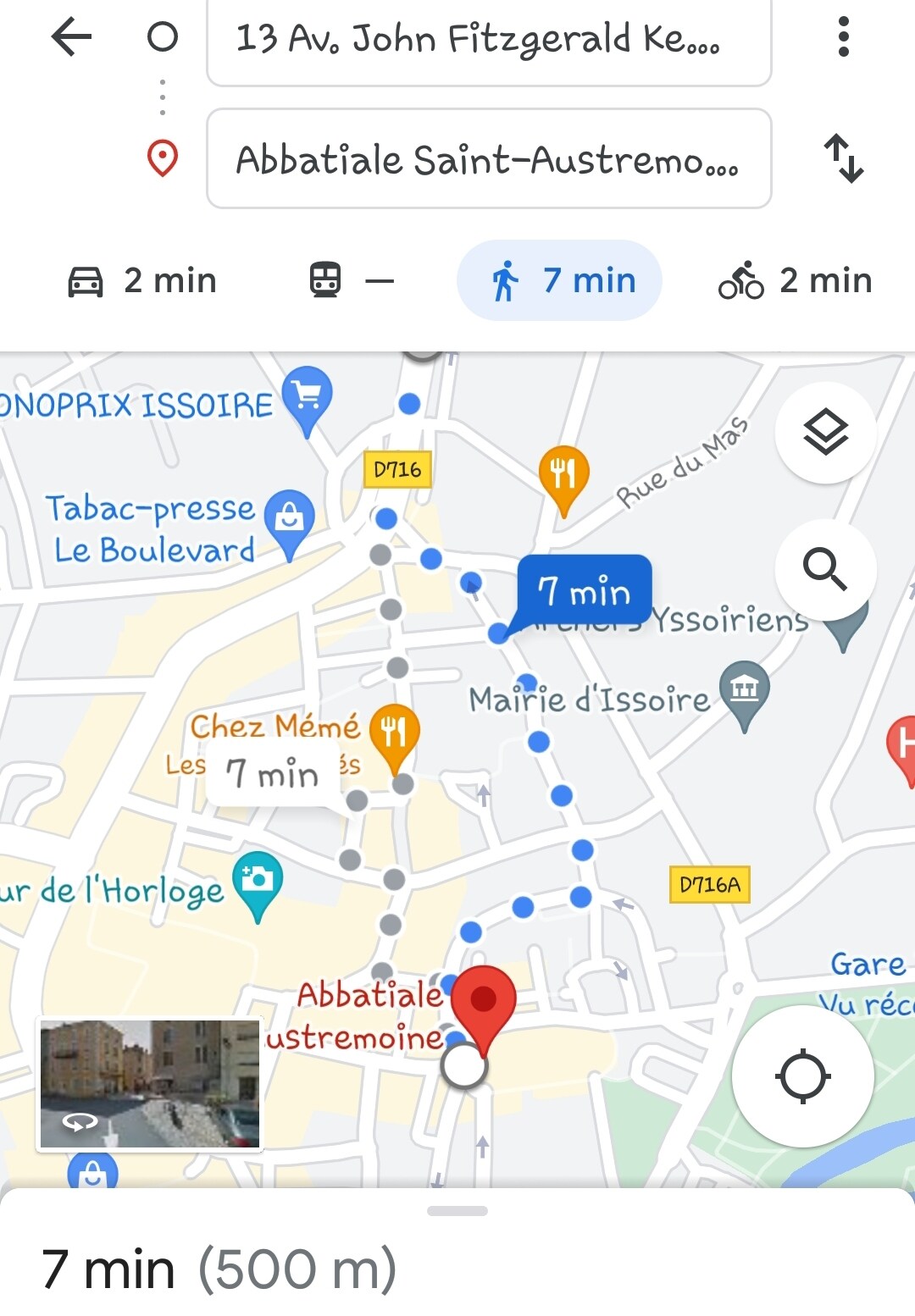Edit the Abbatiale Saint-Austremoine destination field
Viewport: 915px width, 1316px height.
(x=489, y=159)
